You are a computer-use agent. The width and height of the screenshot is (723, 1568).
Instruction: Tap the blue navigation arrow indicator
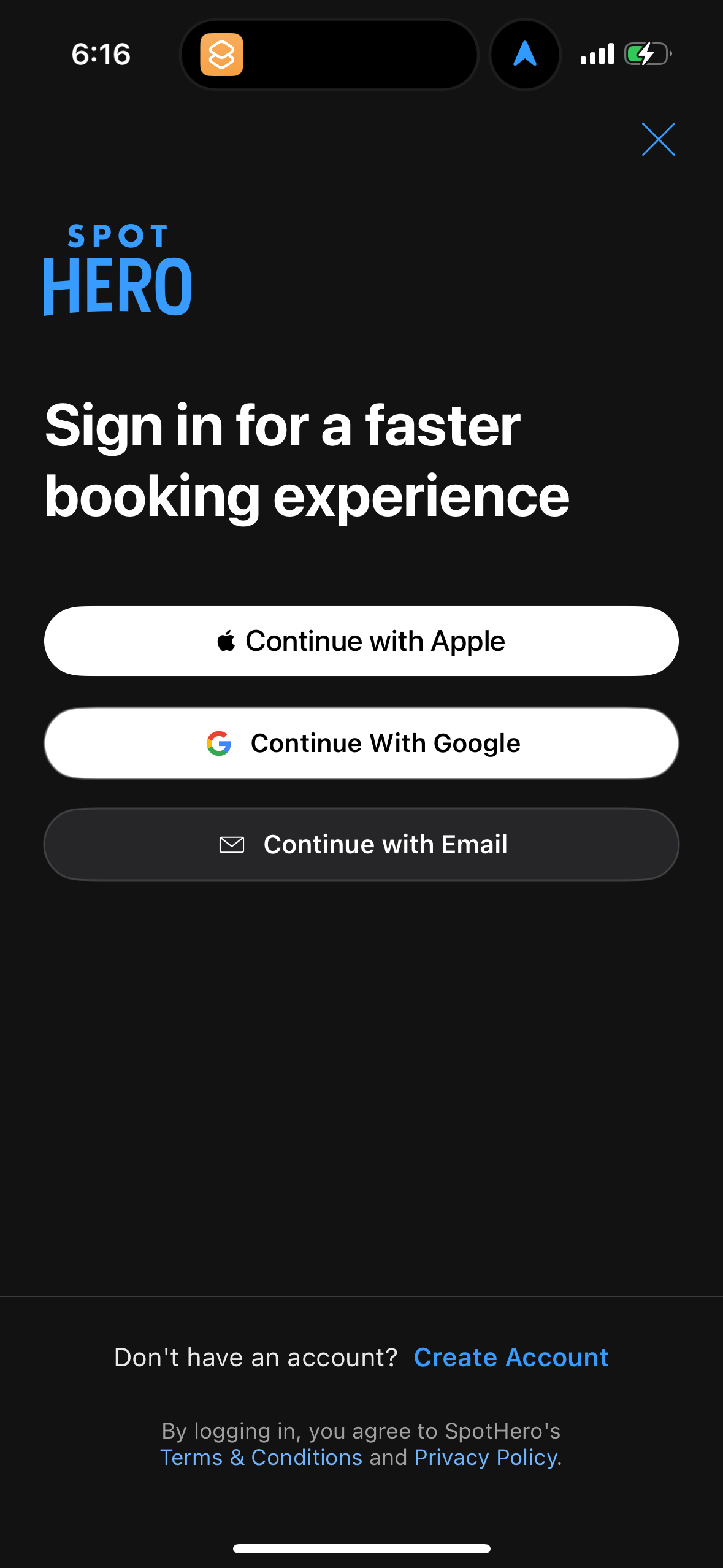pyautogui.click(x=525, y=55)
